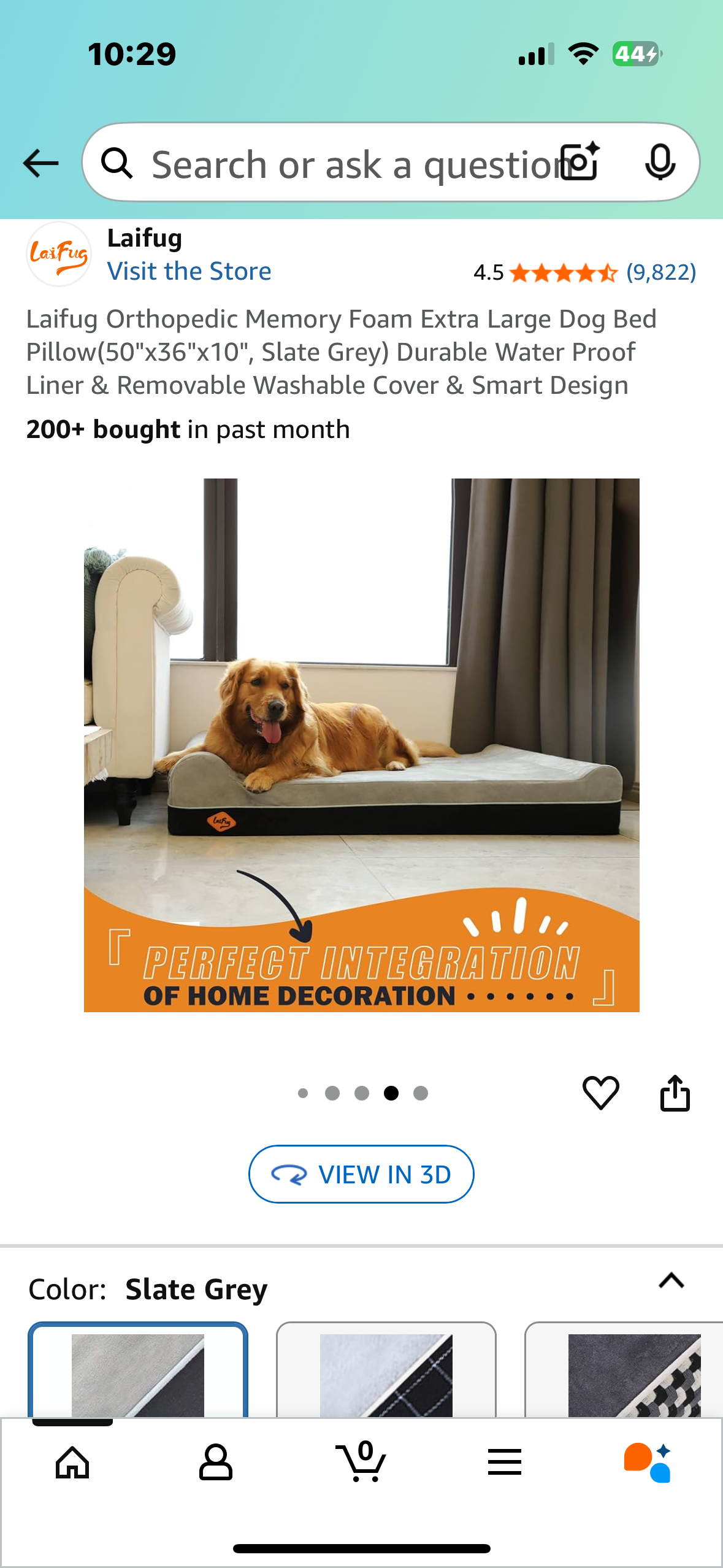Image resolution: width=723 pixels, height=1568 pixels.
Task: Open the hamburger menu tab
Action: 505,1462
